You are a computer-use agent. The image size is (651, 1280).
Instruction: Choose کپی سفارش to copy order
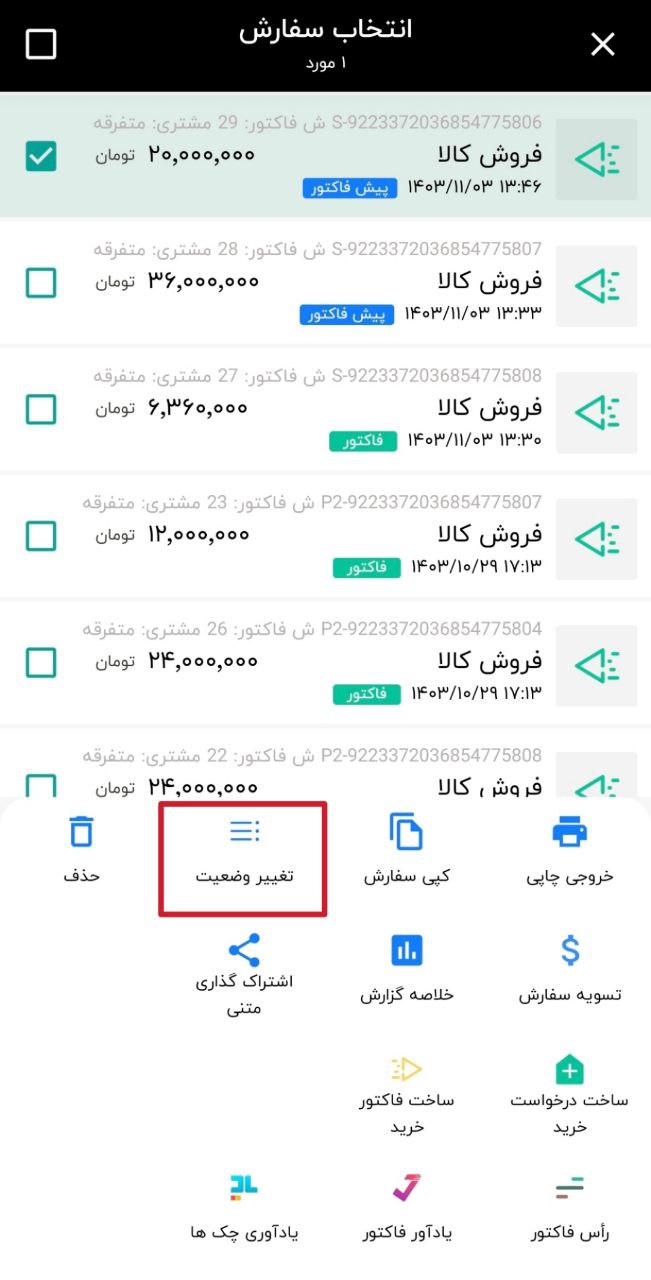pyautogui.click(x=406, y=850)
